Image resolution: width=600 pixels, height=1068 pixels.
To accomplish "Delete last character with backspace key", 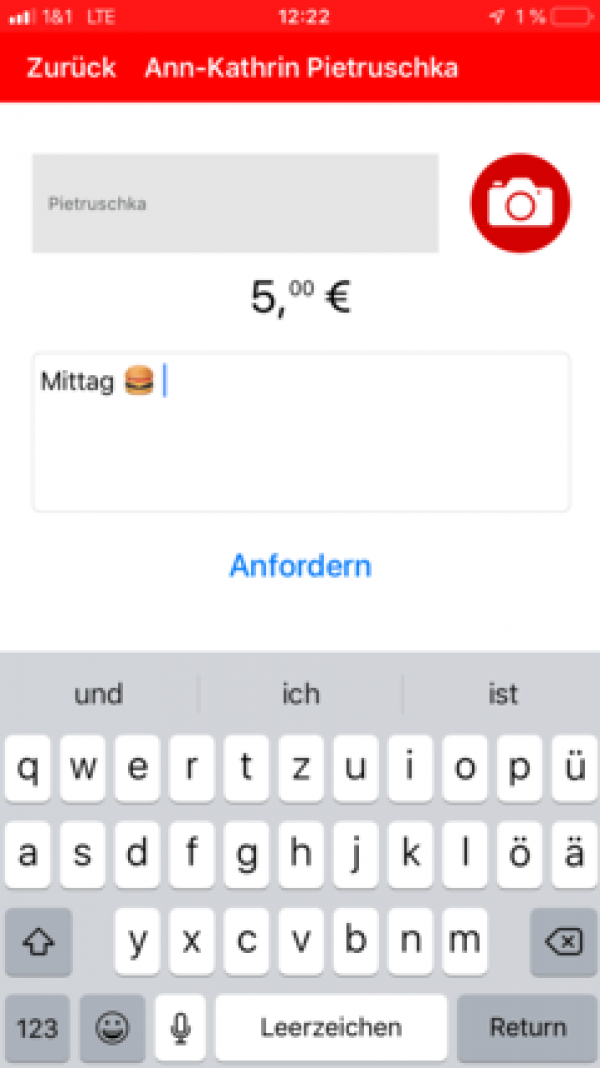I will (562, 942).
